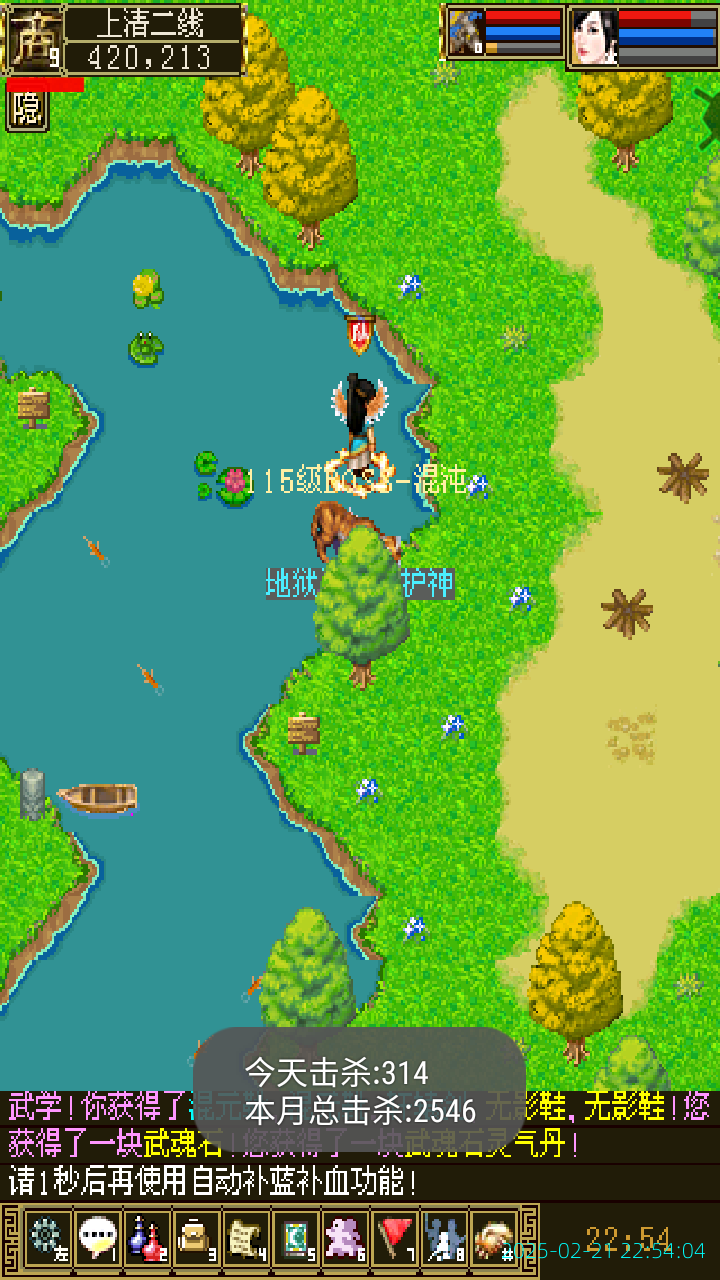Open the gear settings shortcut
This screenshot has width=720, height=1280.
(46, 1238)
